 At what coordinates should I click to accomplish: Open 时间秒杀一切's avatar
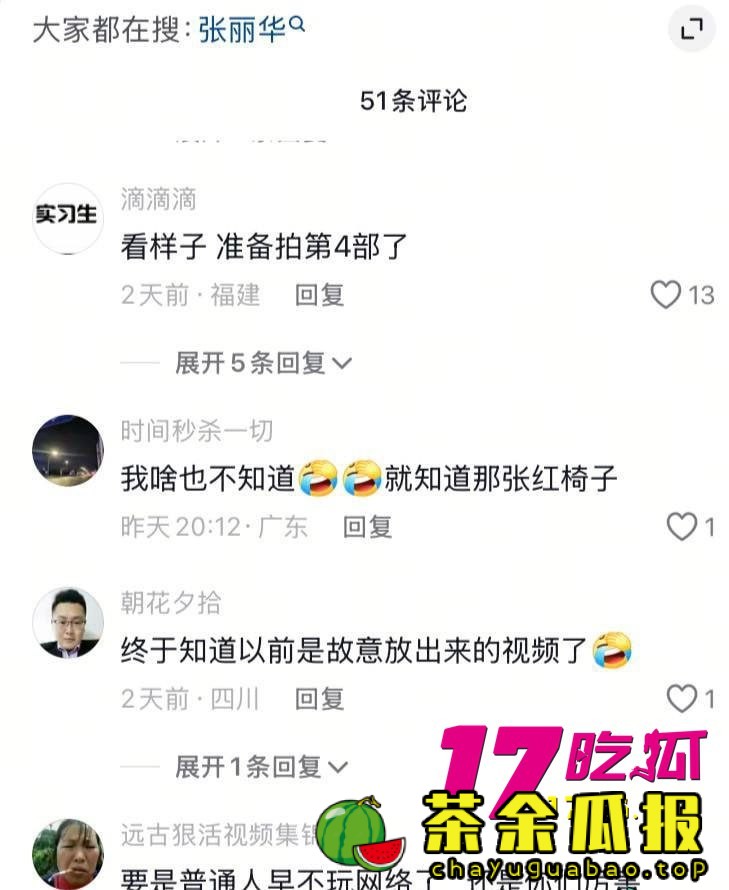[68, 451]
